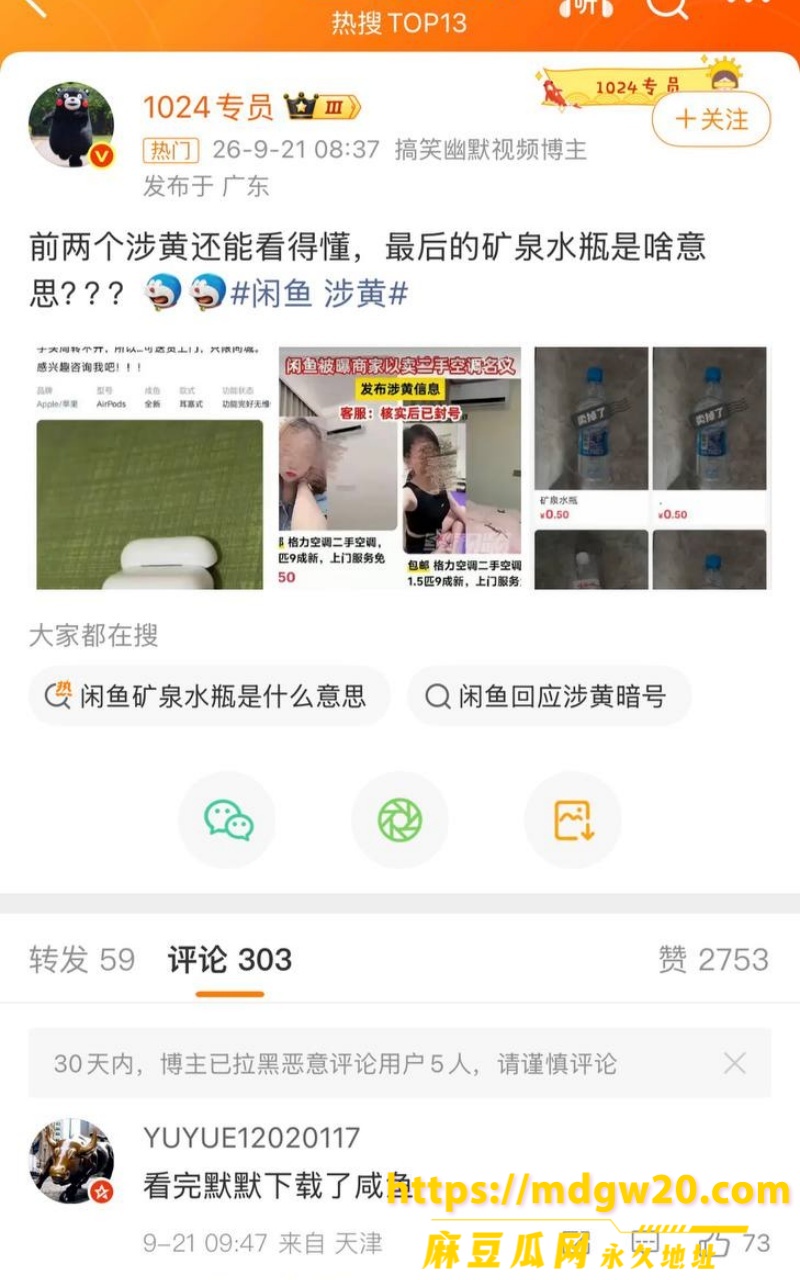View the AirPods listing image
This screenshot has height=1280, width=800.
(151, 467)
